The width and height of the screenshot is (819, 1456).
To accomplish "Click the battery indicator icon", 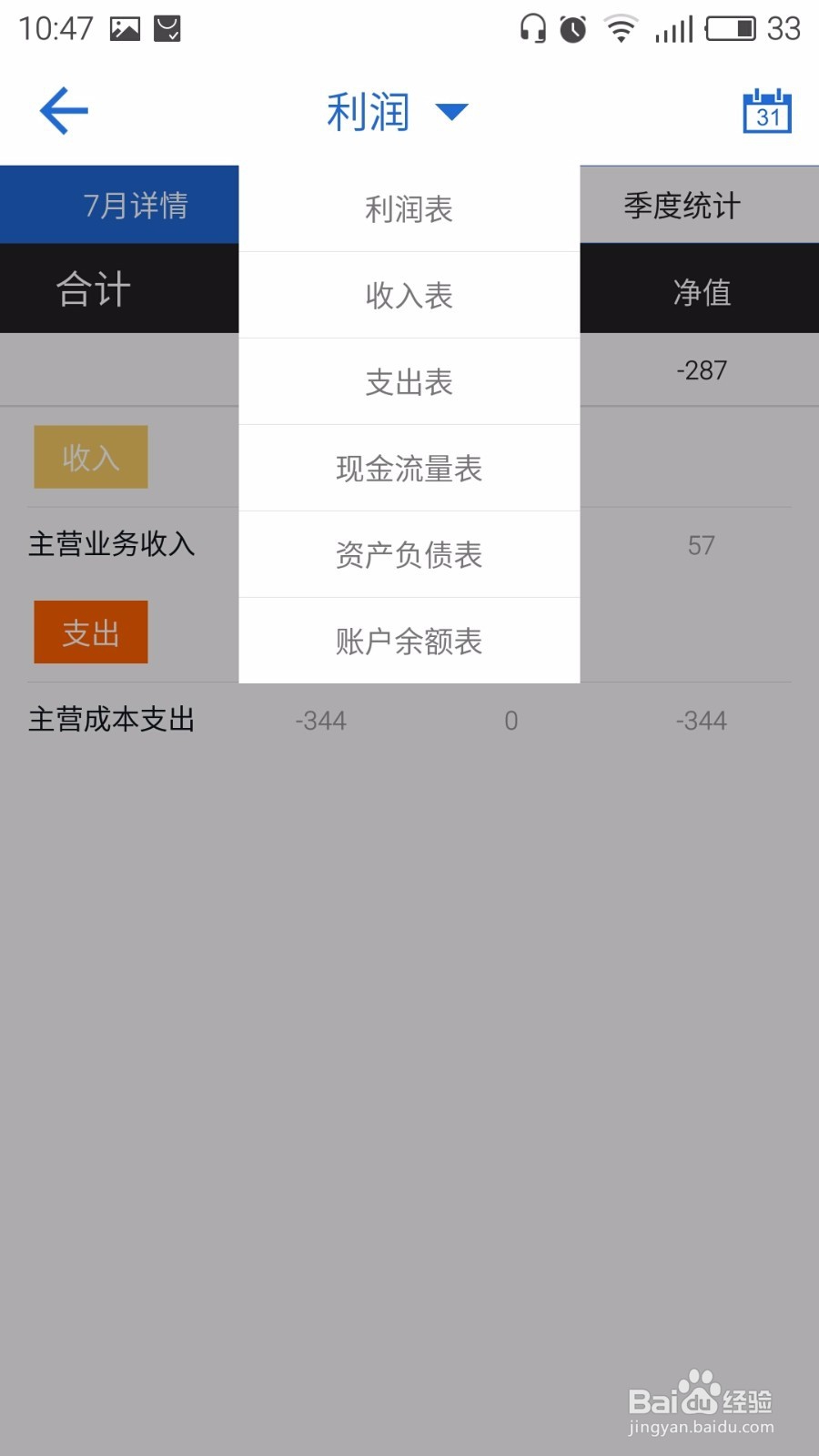I will [x=733, y=28].
